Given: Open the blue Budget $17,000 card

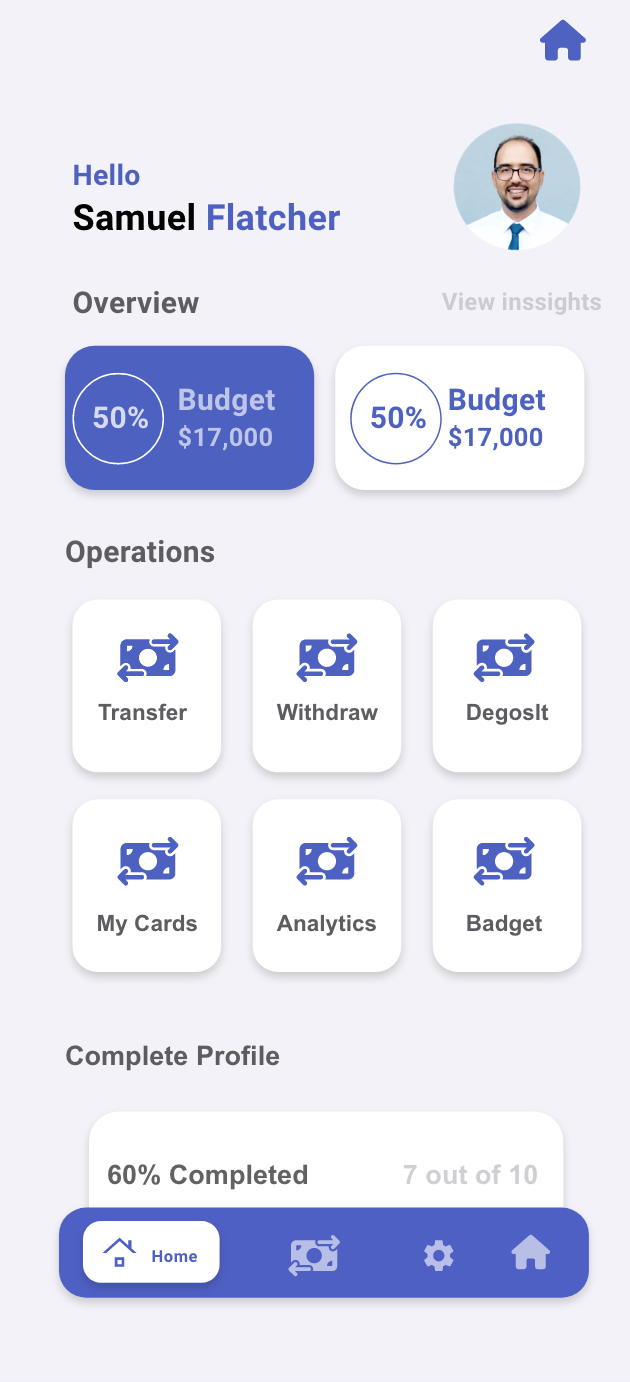Looking at the screenshot, I should tap(190, 418).
